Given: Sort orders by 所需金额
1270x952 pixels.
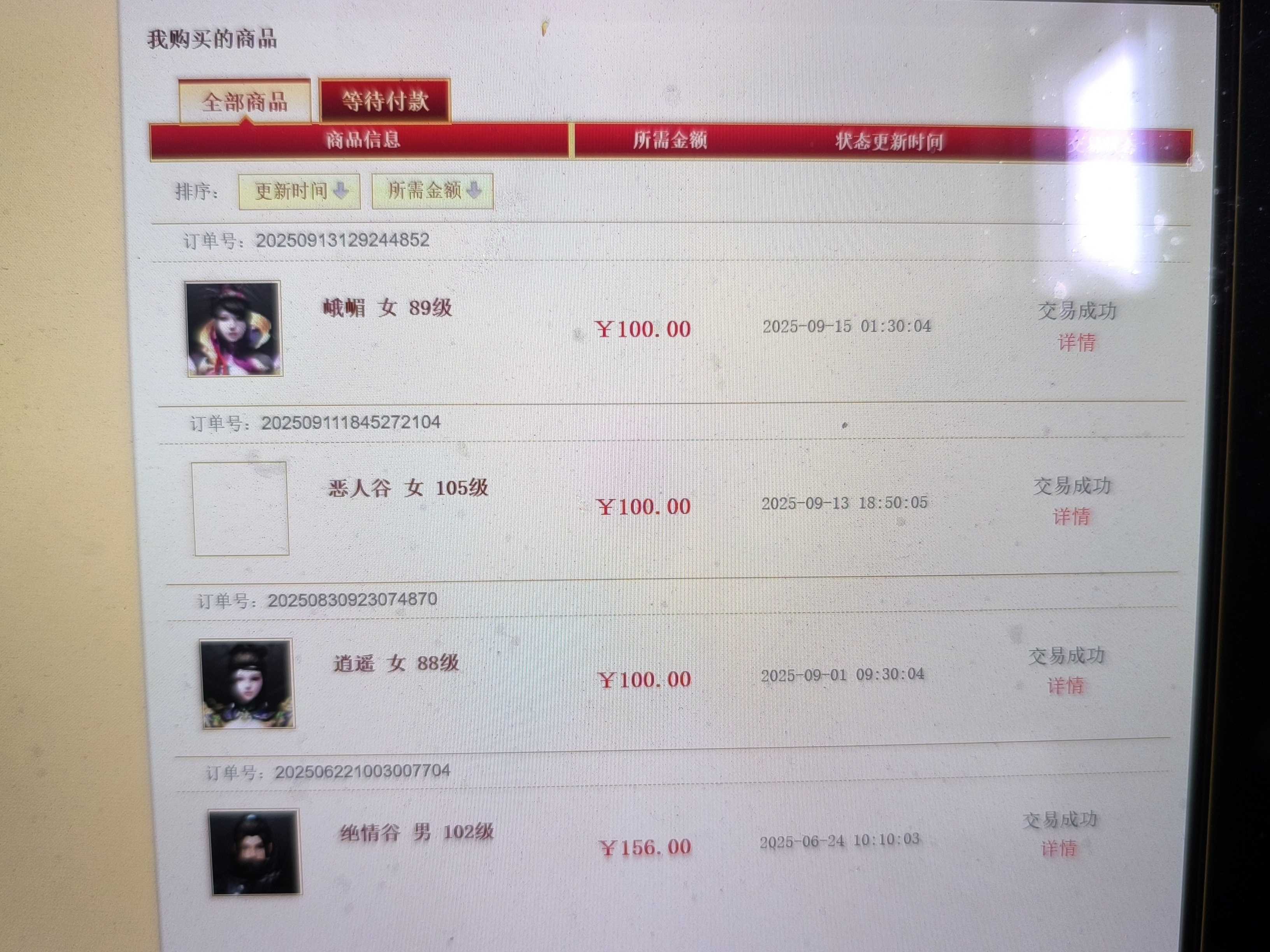Looking at the screenshot, I should [433, 191].
